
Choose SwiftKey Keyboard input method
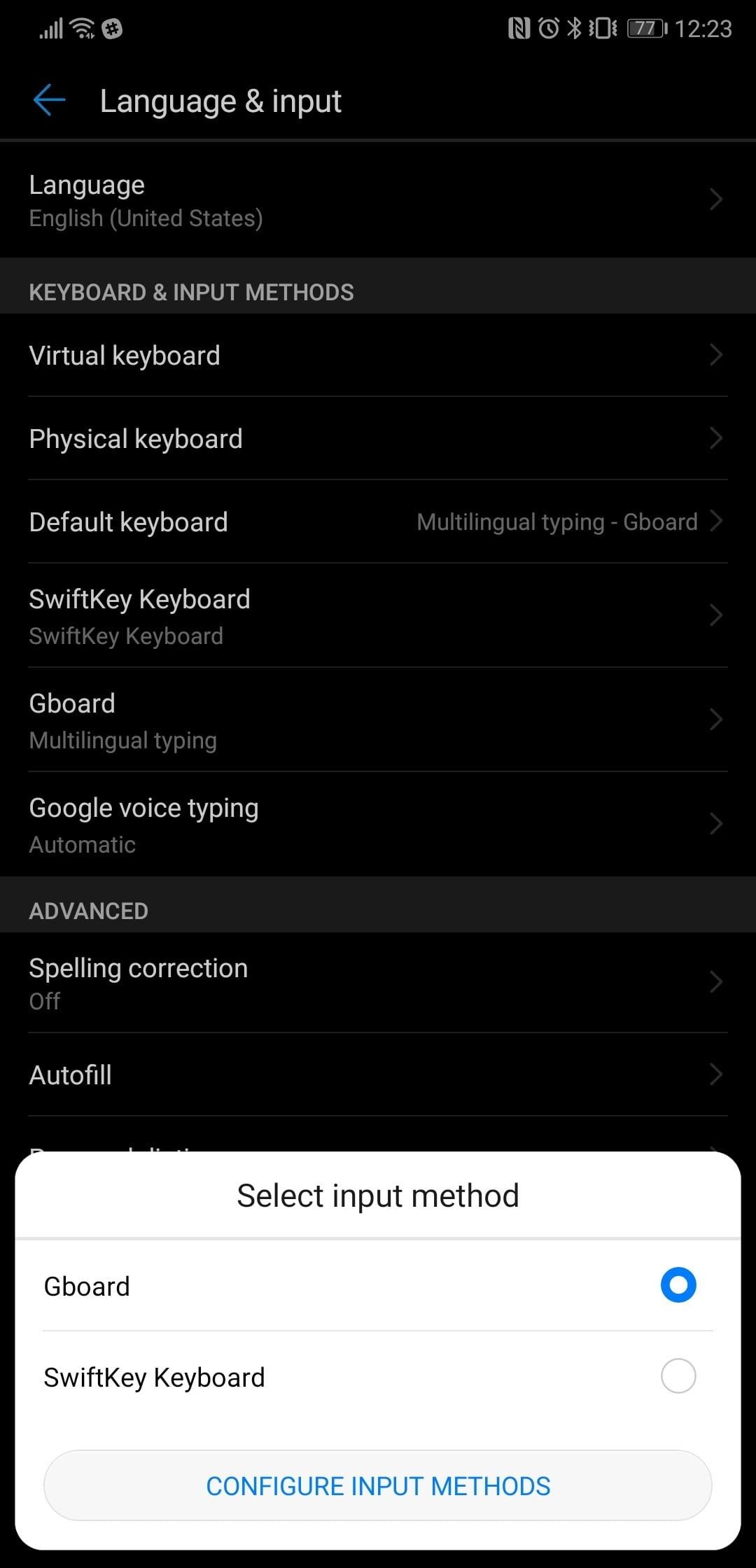[678, 1376]
